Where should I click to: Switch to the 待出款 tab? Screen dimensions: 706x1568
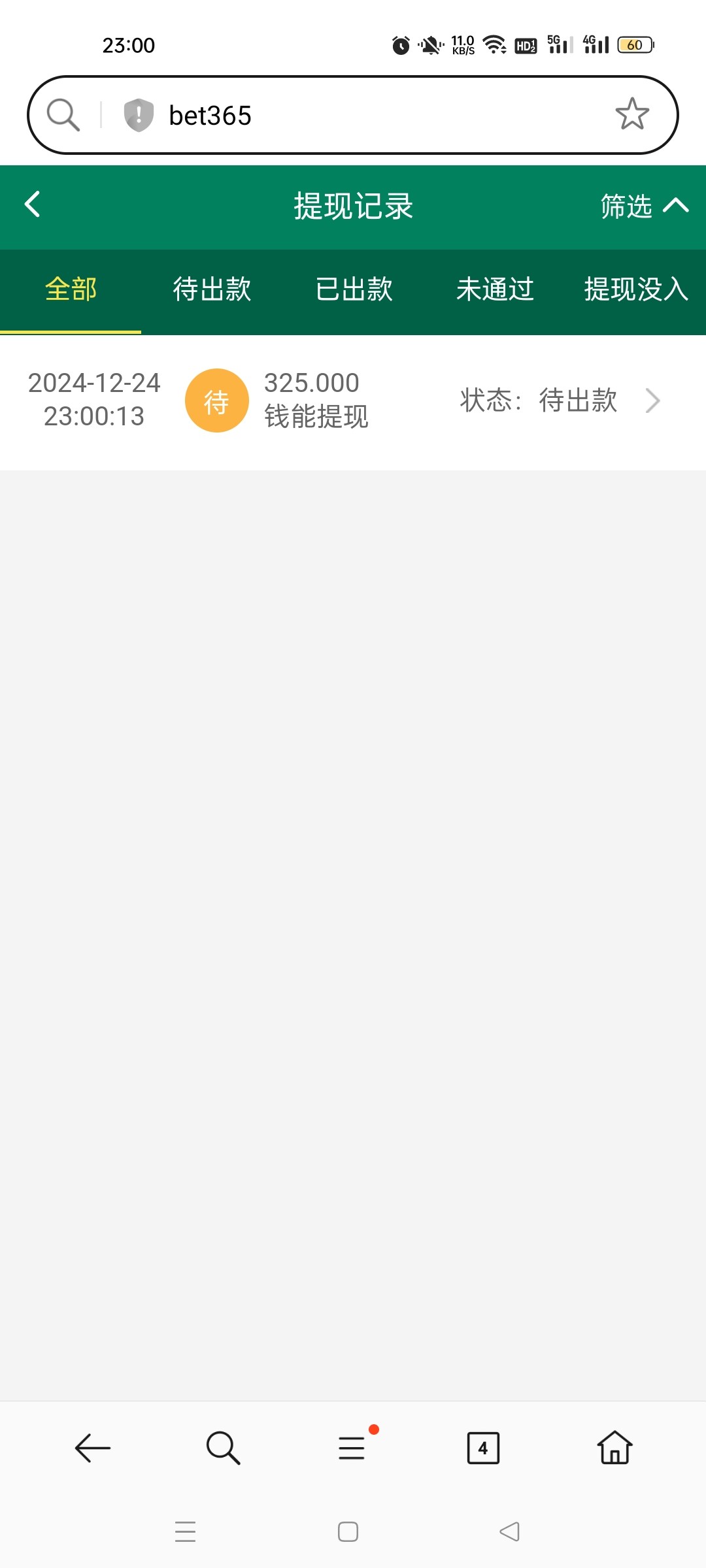tap(212, 289)
